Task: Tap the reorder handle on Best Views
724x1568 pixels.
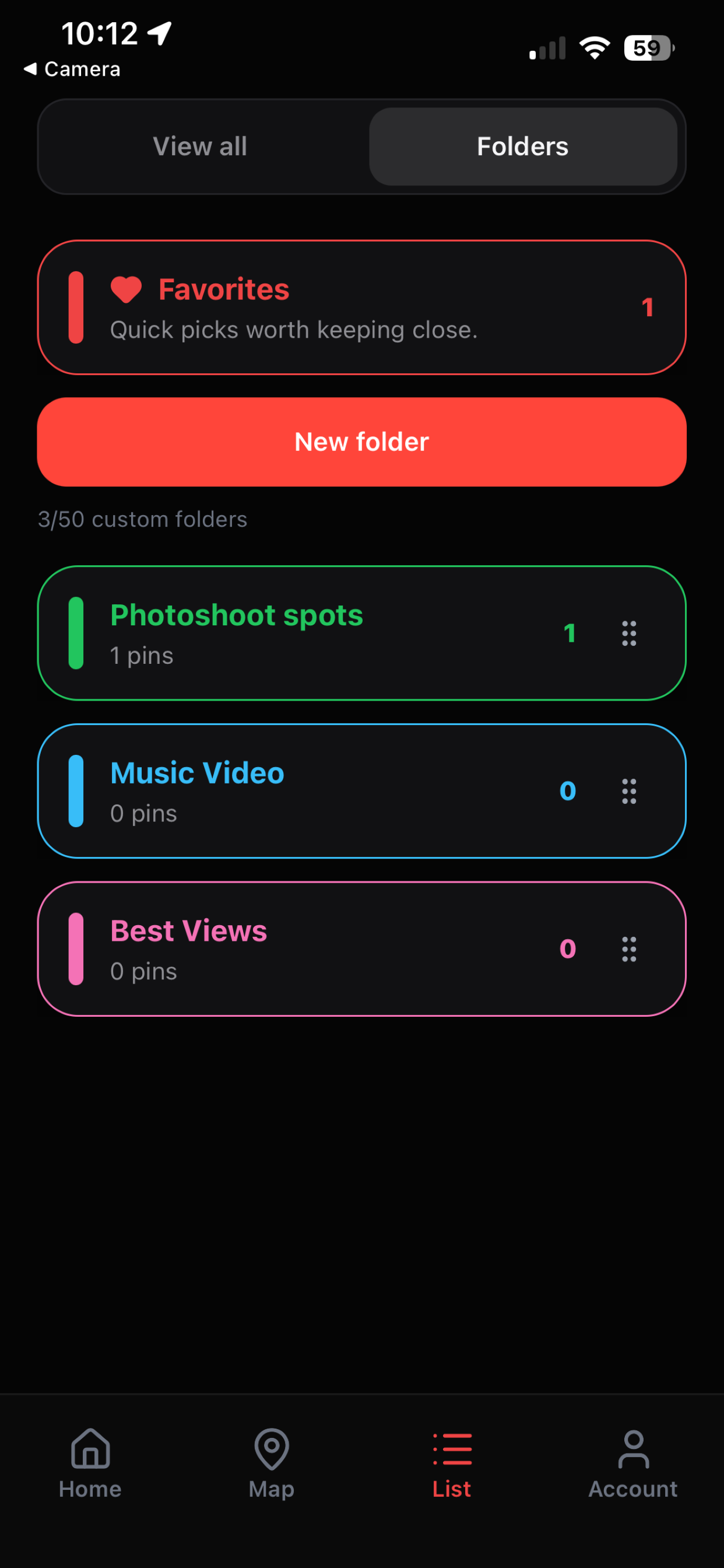Action: click(629, 949)
